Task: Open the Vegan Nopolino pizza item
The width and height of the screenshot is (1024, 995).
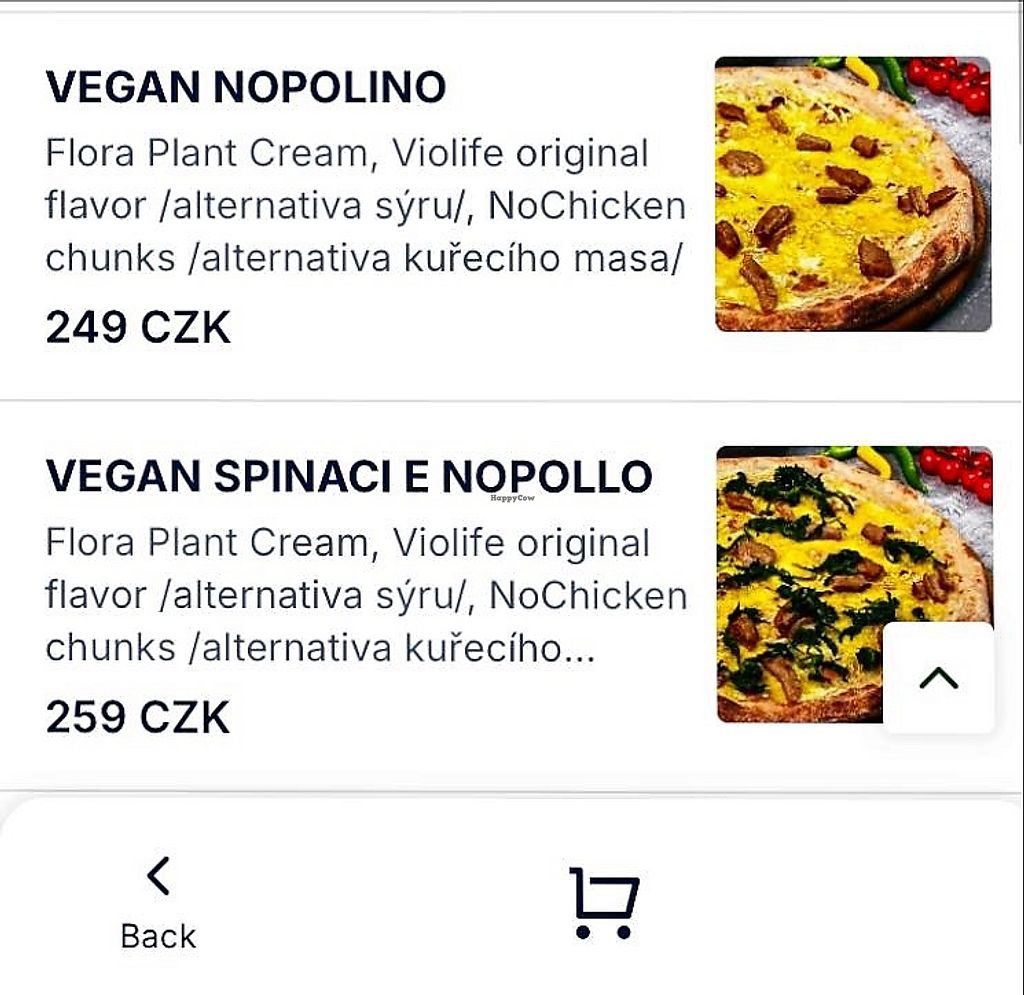Action: [246, 88]
